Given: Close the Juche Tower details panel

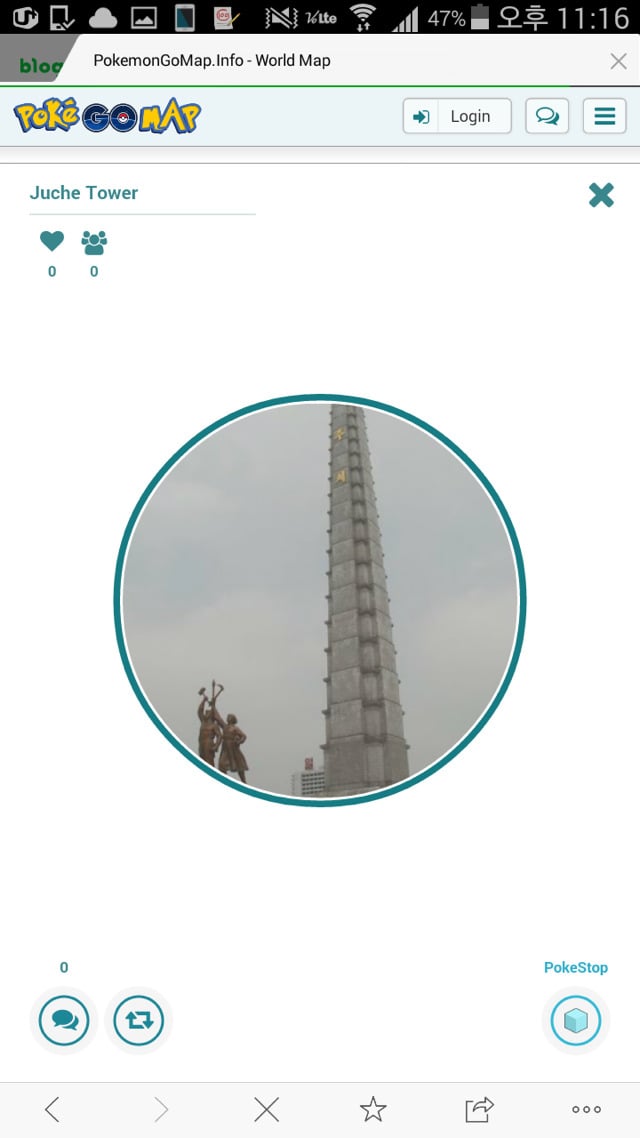Looking at the screenshot, I should click(602, 195).
